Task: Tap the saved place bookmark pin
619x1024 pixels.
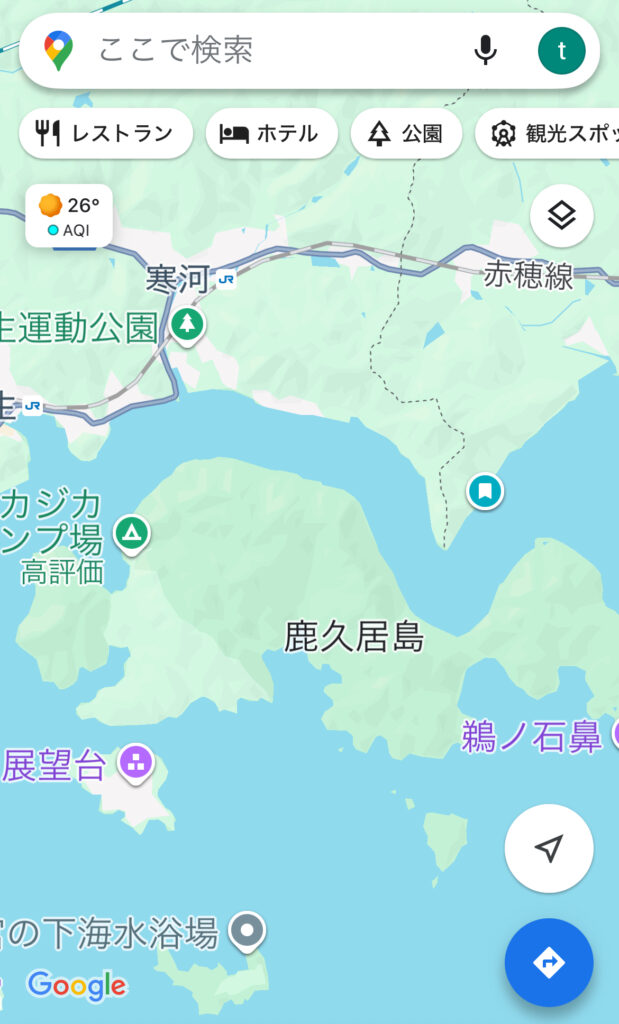Action: click(485, 491)
